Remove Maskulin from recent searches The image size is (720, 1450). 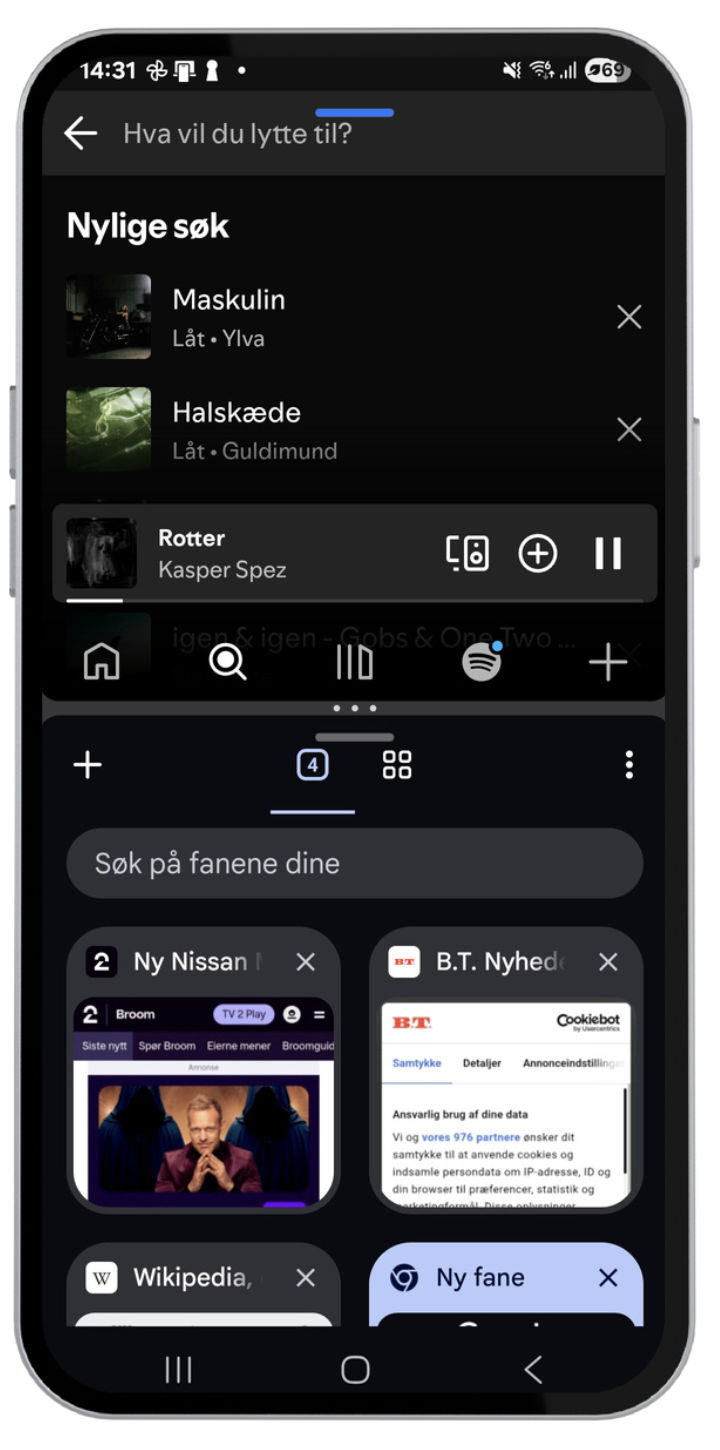point(629,318)
